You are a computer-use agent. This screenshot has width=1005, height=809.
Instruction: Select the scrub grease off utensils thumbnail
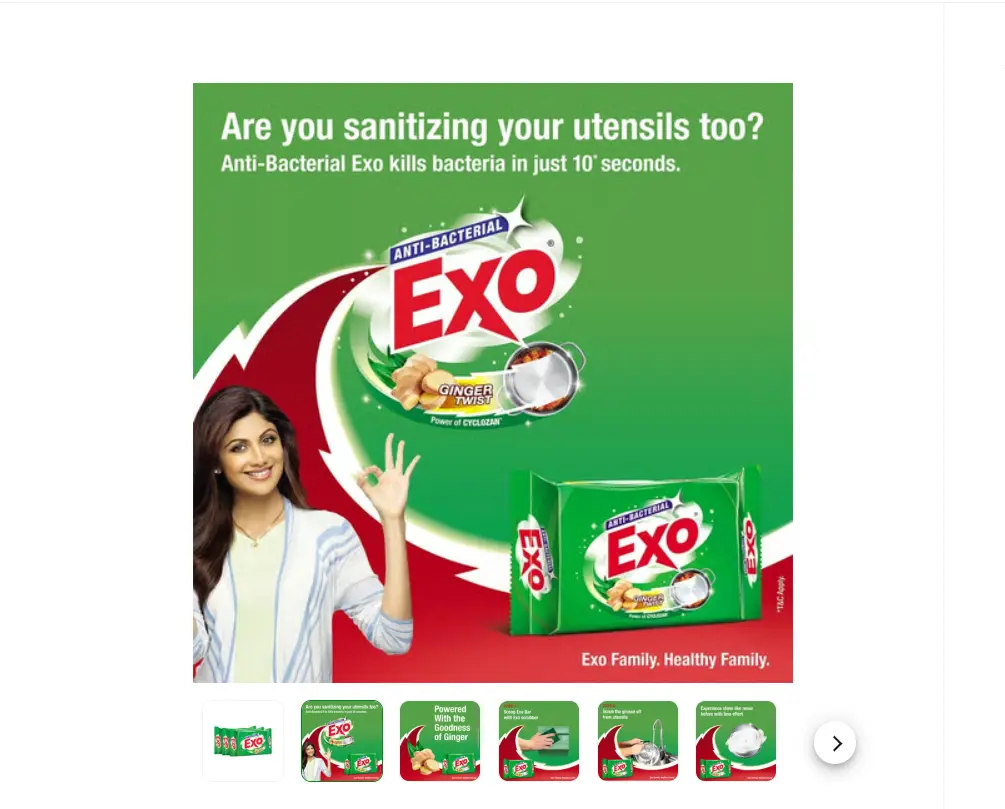638,741
